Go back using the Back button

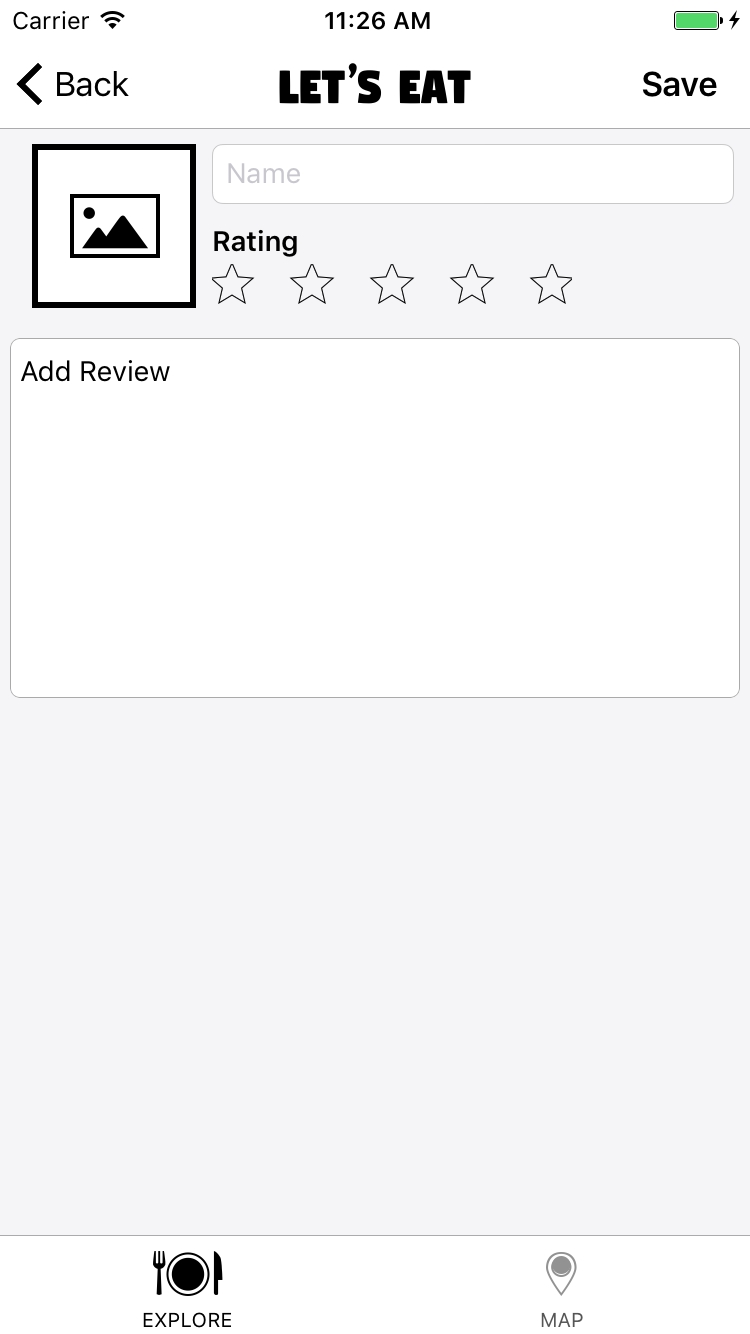tap(73, 85)
